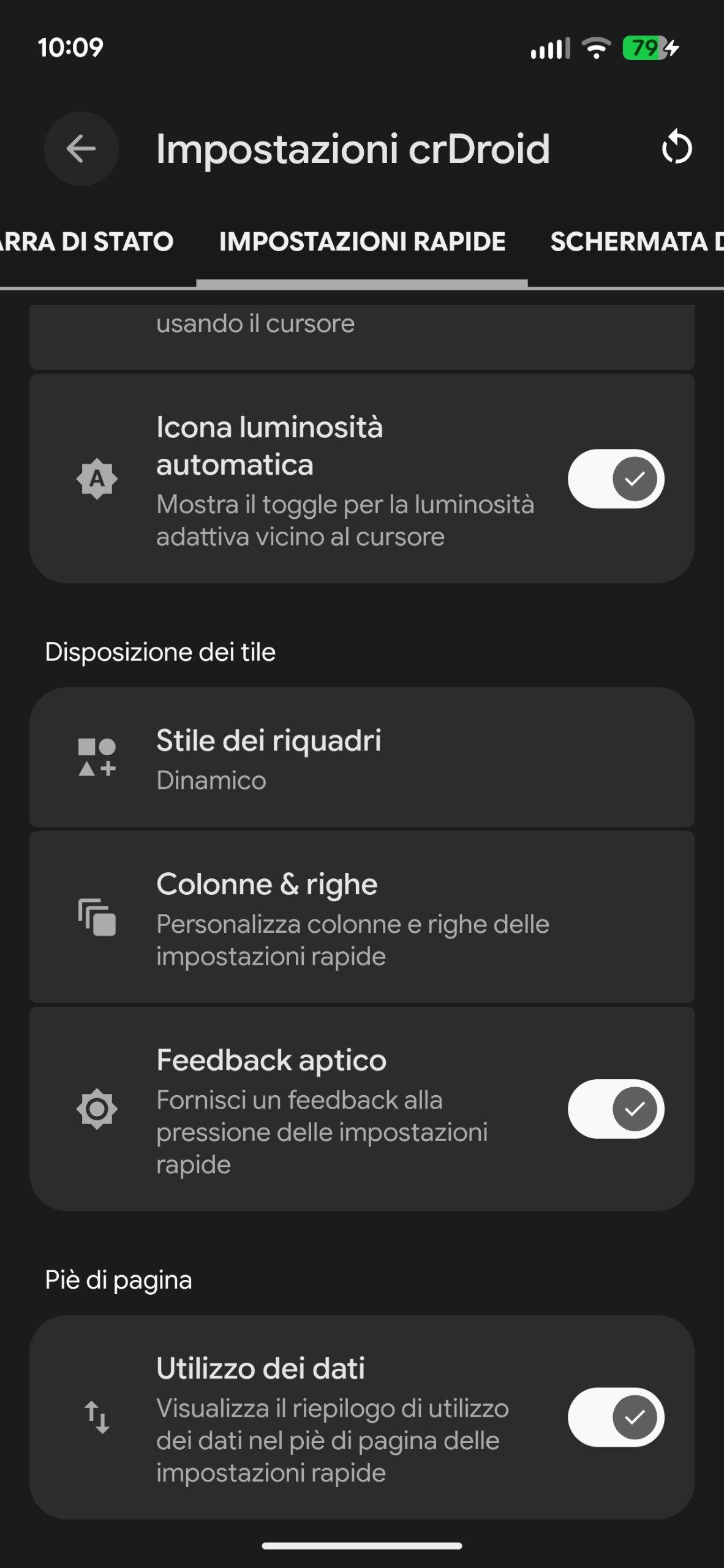
Task: Tap the reset icon in the header
Action: (x=676, y=148)
